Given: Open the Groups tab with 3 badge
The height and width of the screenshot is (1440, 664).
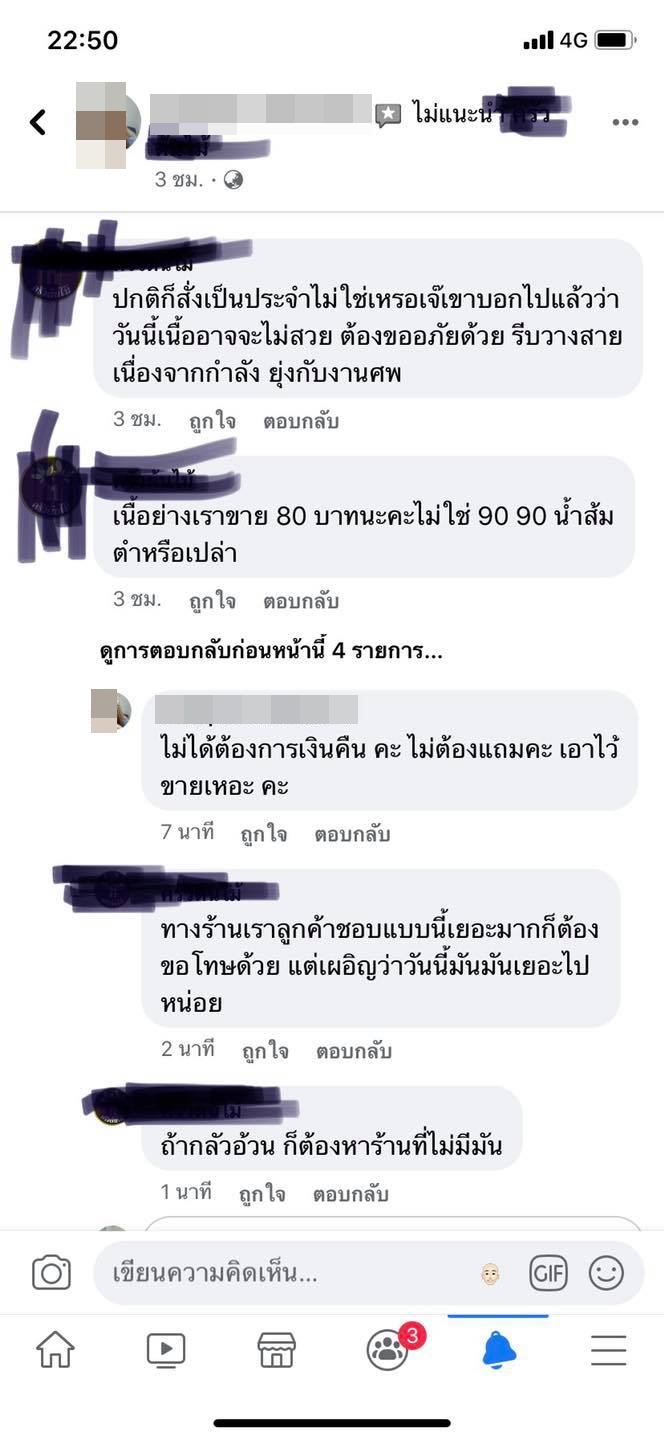Looking at the screenshot, I should 388,1350.
